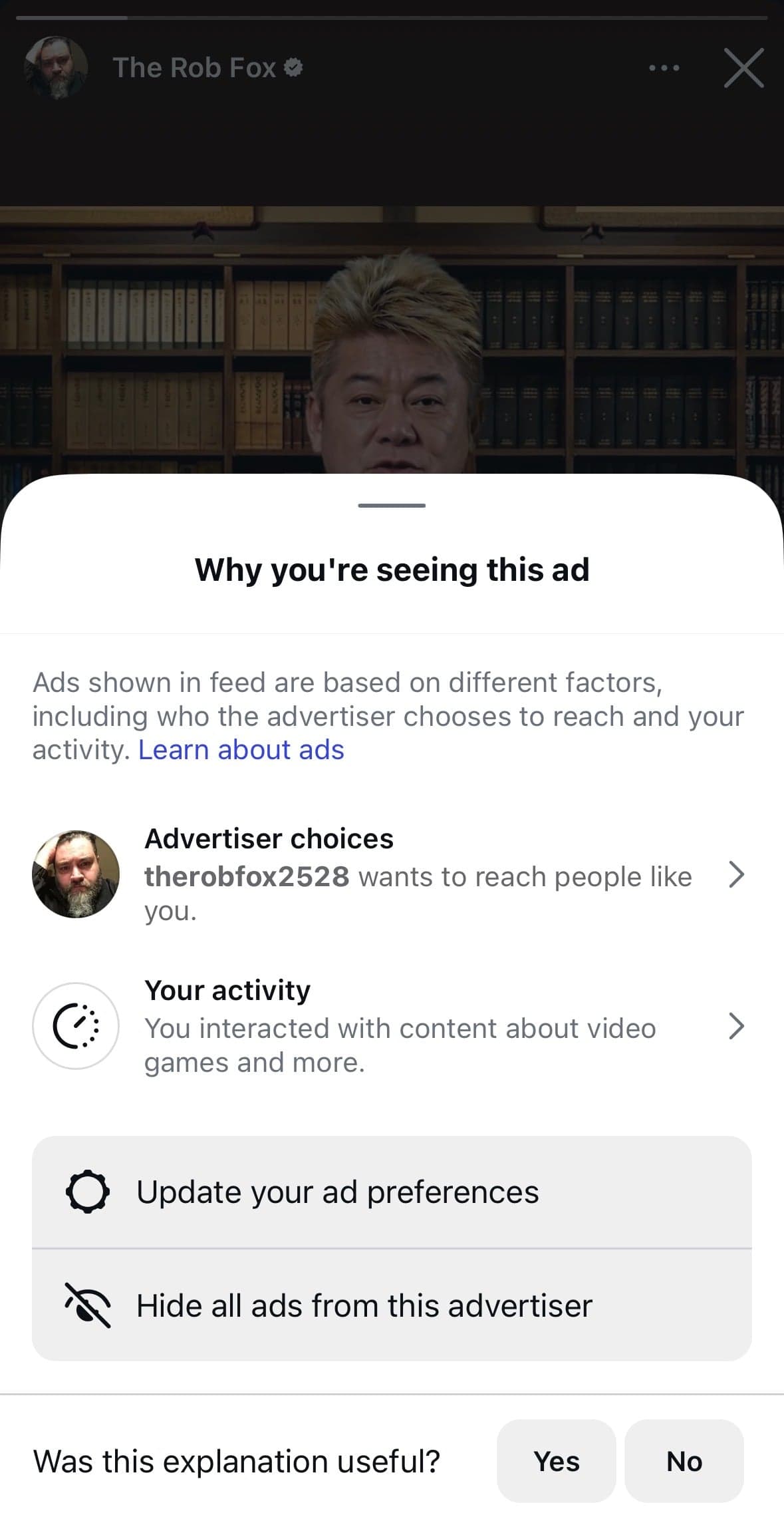This screenshot has width=784, height=1515.
Task: Answer Yes to explanation useful
Action: (x=557, y=1461)
